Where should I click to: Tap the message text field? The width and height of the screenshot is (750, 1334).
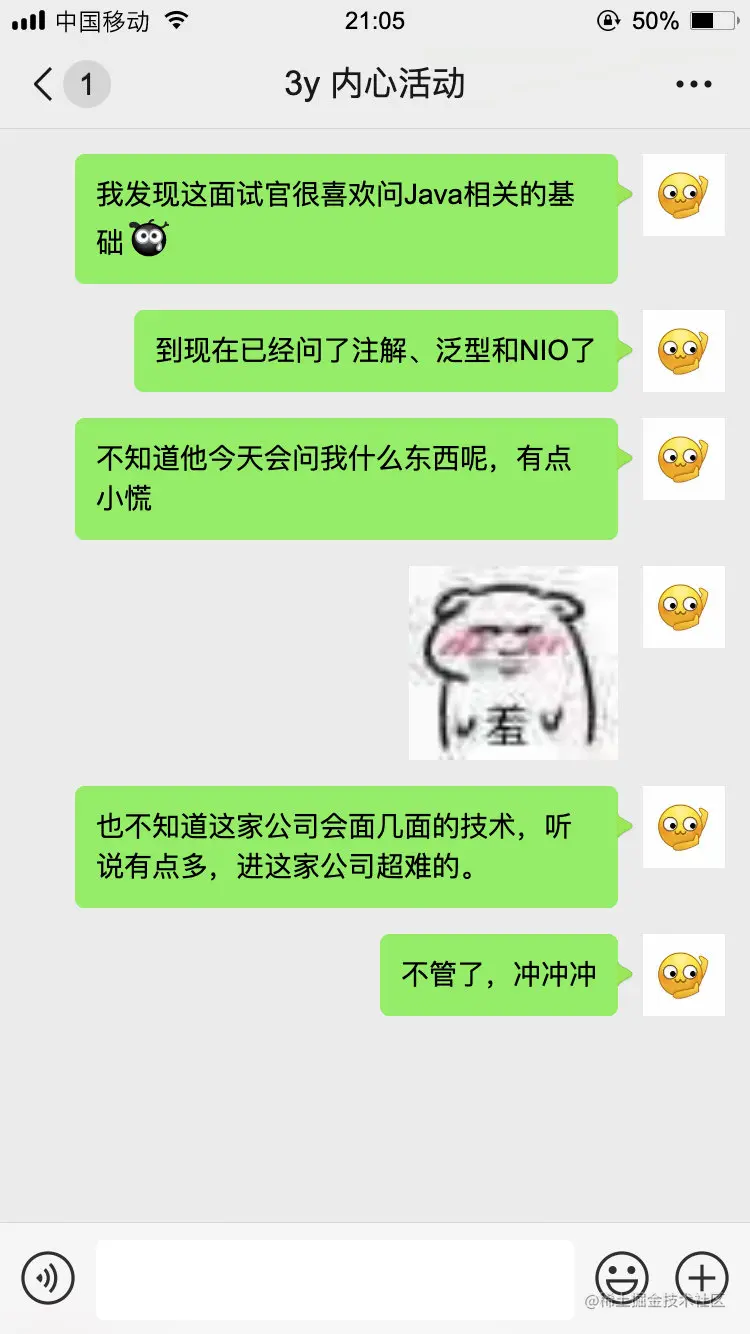tap(335, 1279)
